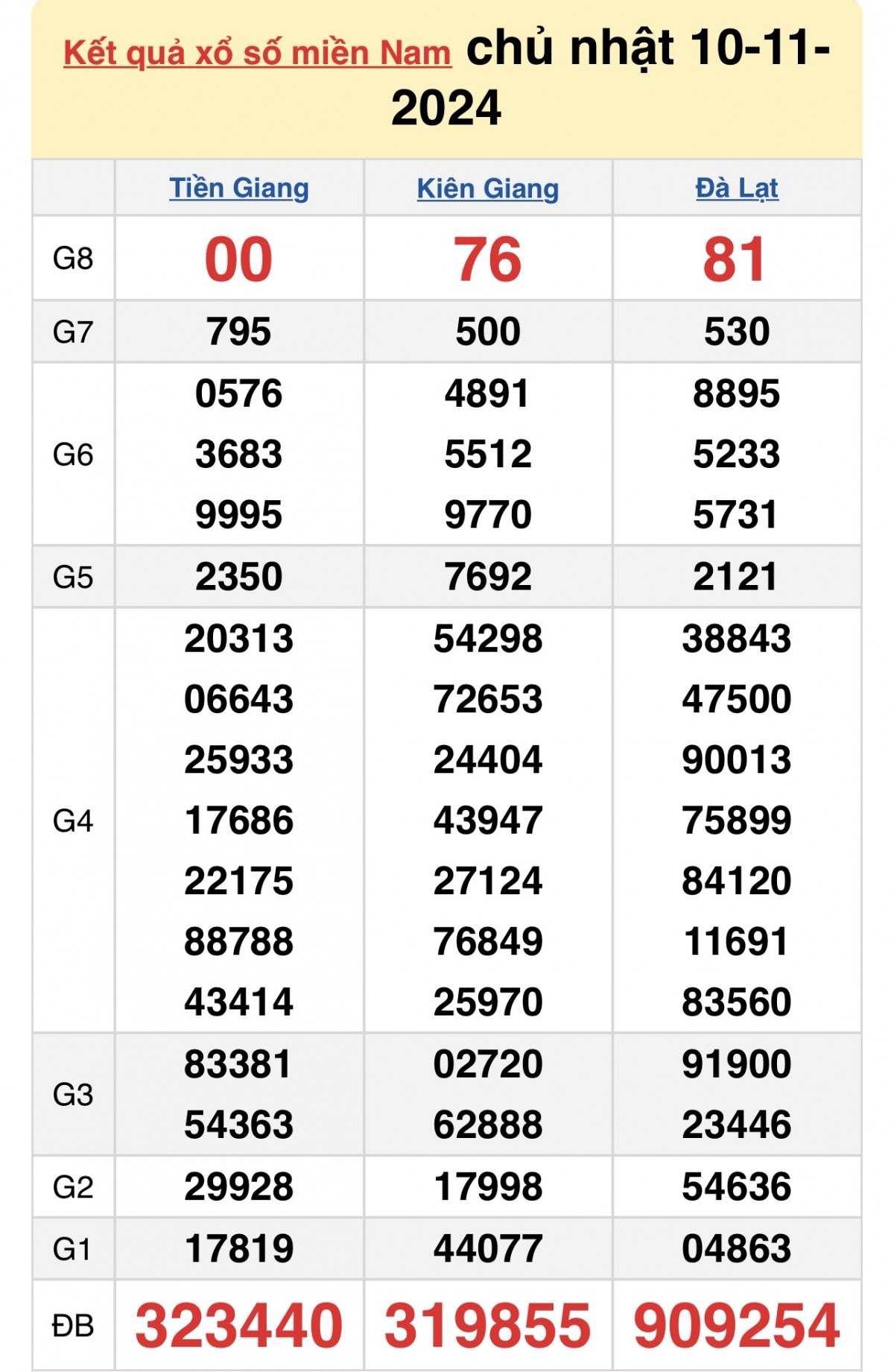Screen dimensions: 894x1372
Task: Open the 'Kết quả xổ số miền Nam' link
Action: coord(257,53)
